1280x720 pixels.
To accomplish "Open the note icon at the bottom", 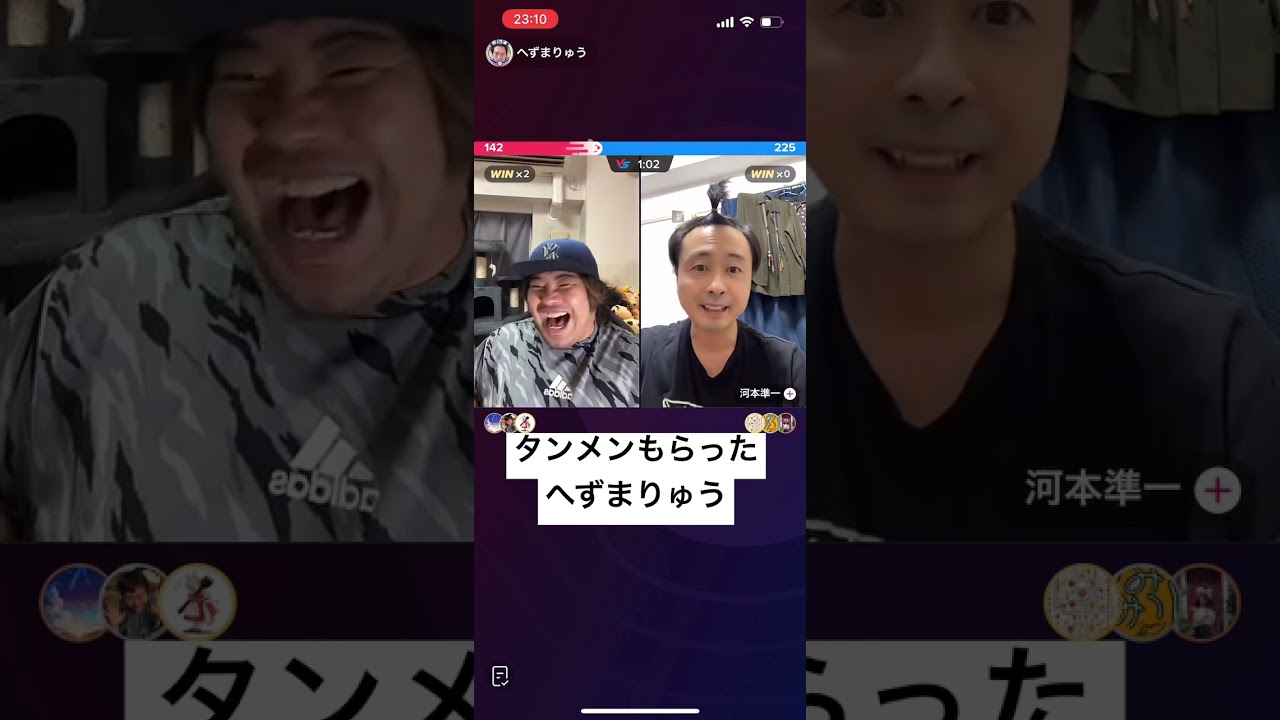I will coord(501,677).
